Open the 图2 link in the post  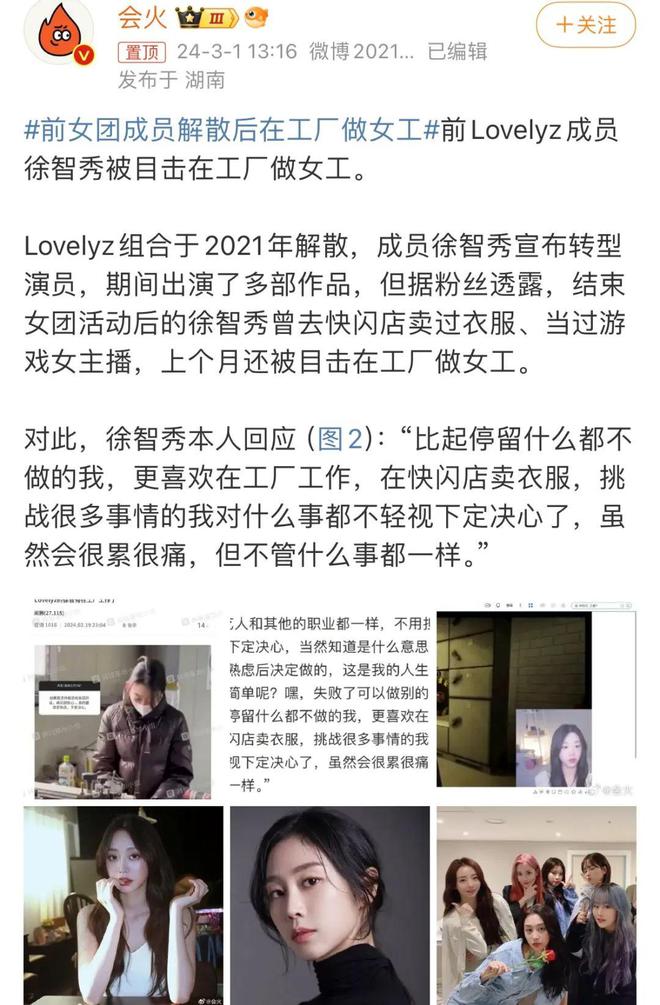[339, 438]
